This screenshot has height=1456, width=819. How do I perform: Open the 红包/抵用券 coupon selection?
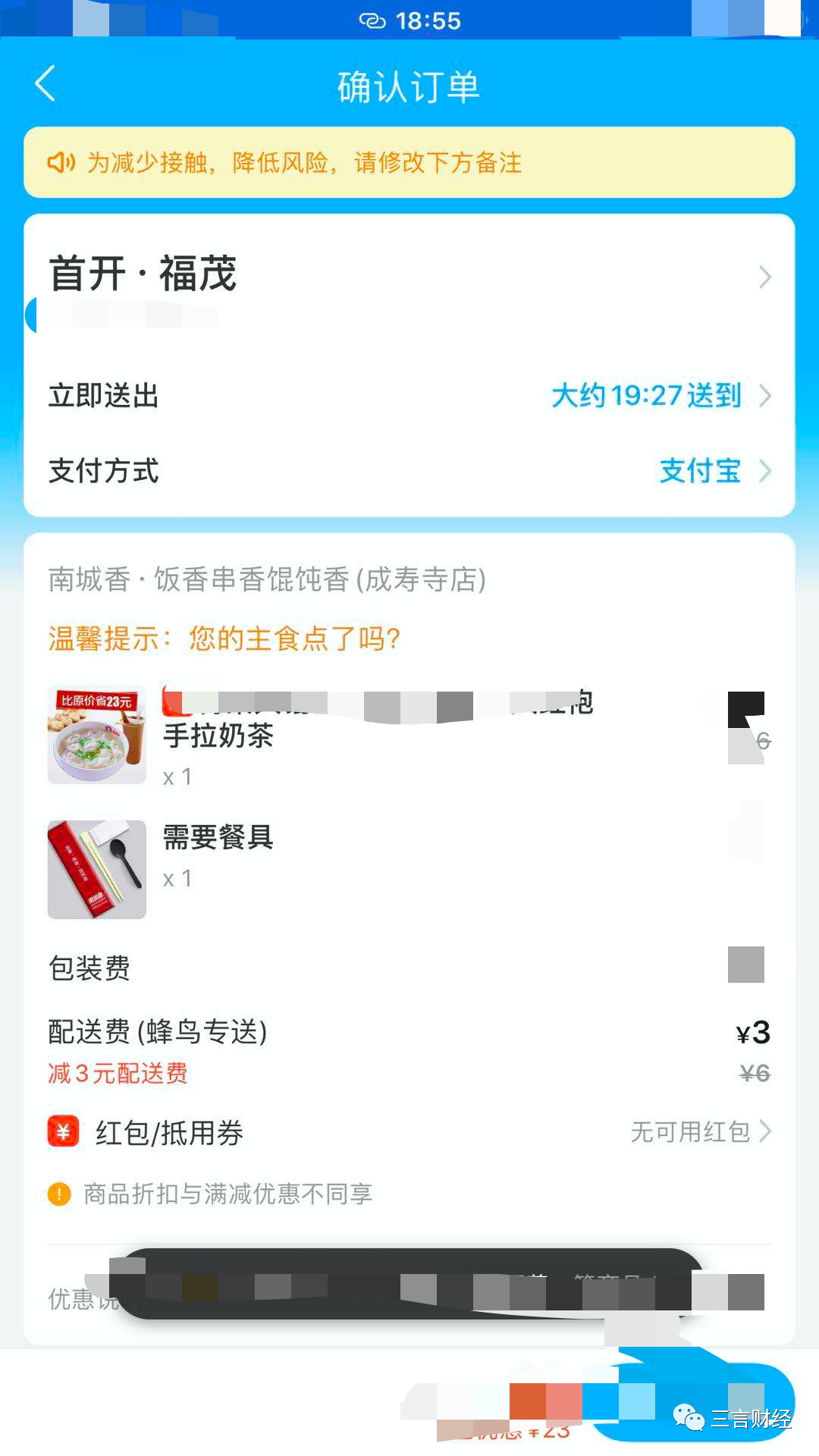click(409, 1132)
